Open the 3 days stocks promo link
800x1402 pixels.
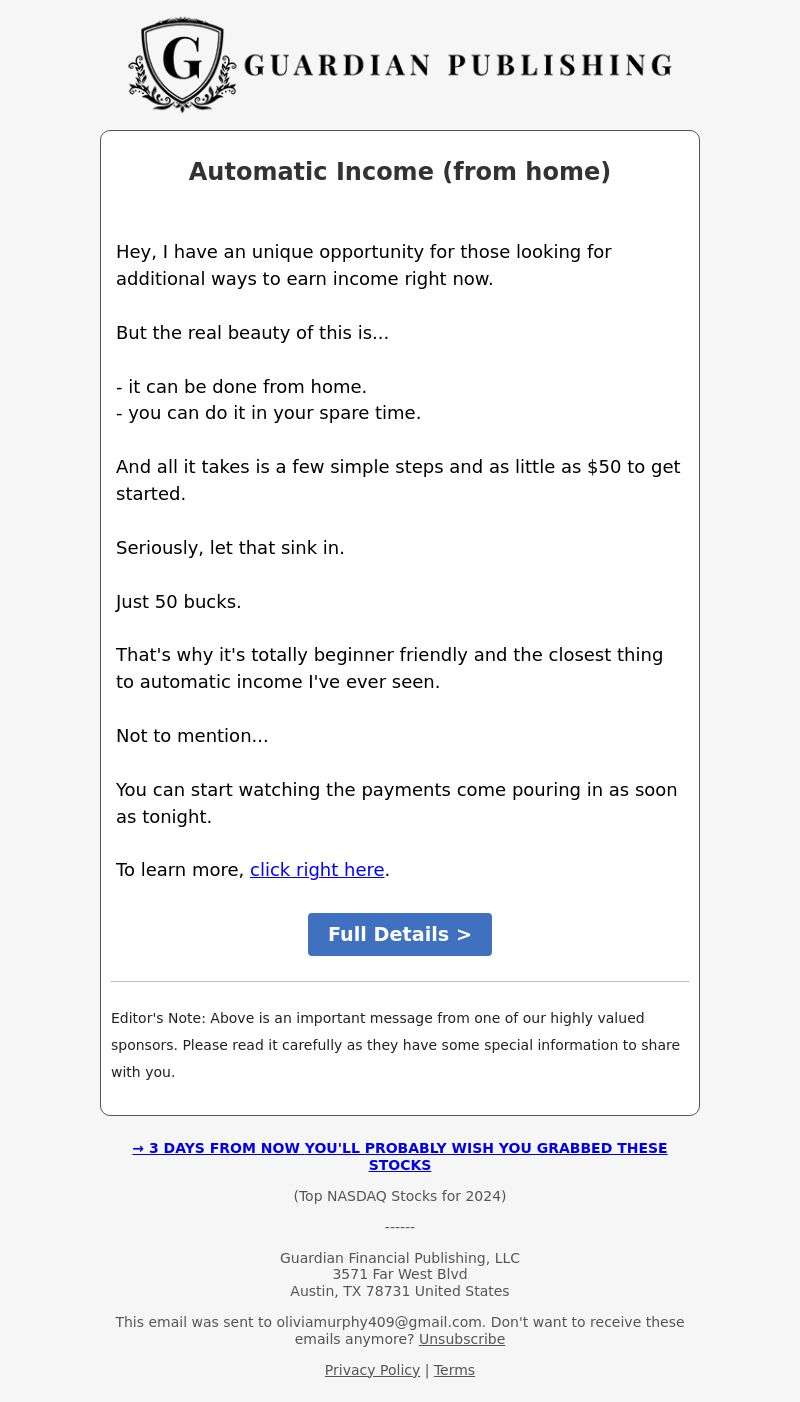(400, 1156)
